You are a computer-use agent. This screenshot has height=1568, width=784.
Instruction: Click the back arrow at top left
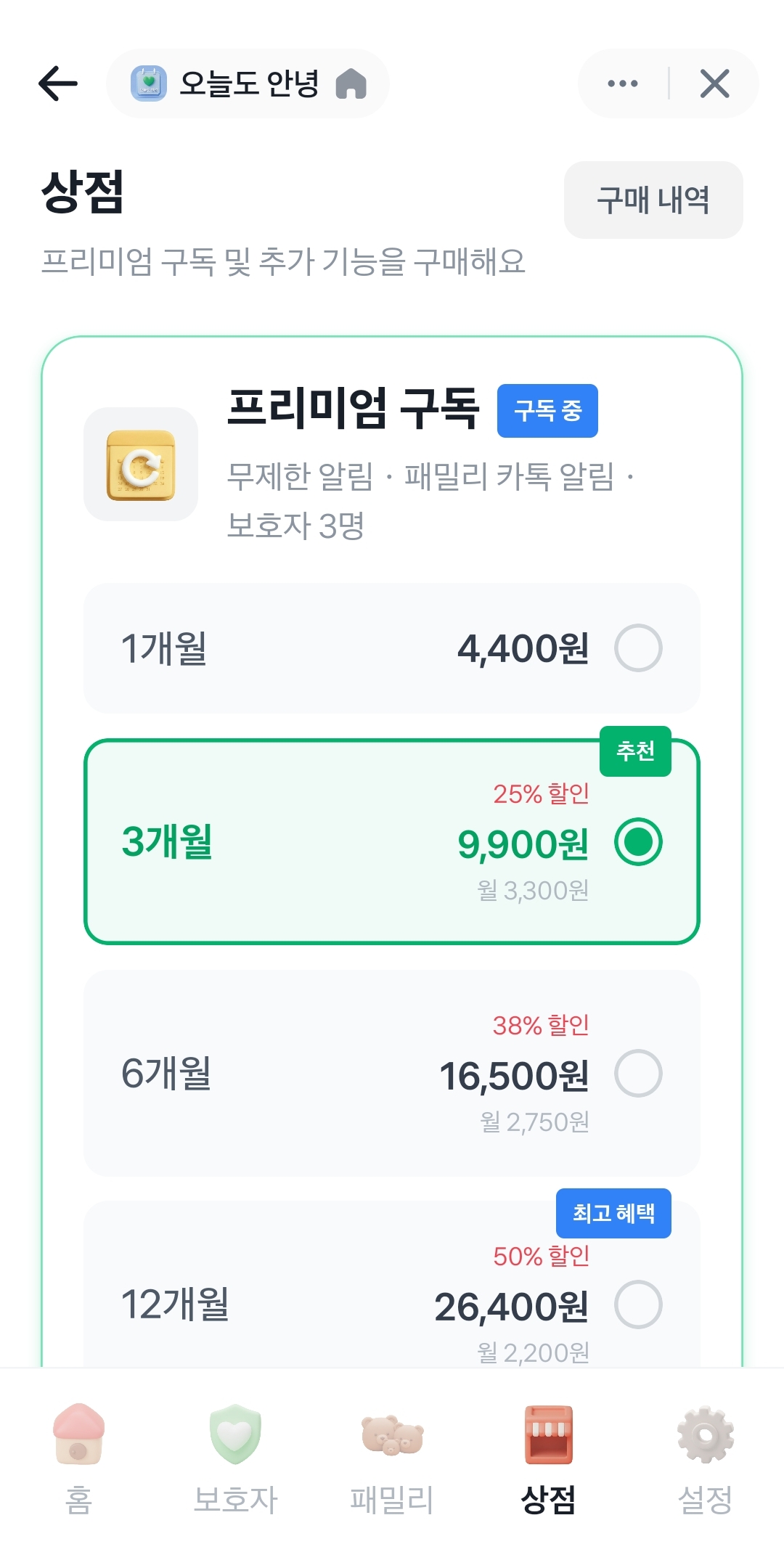(x=57, y=83)
